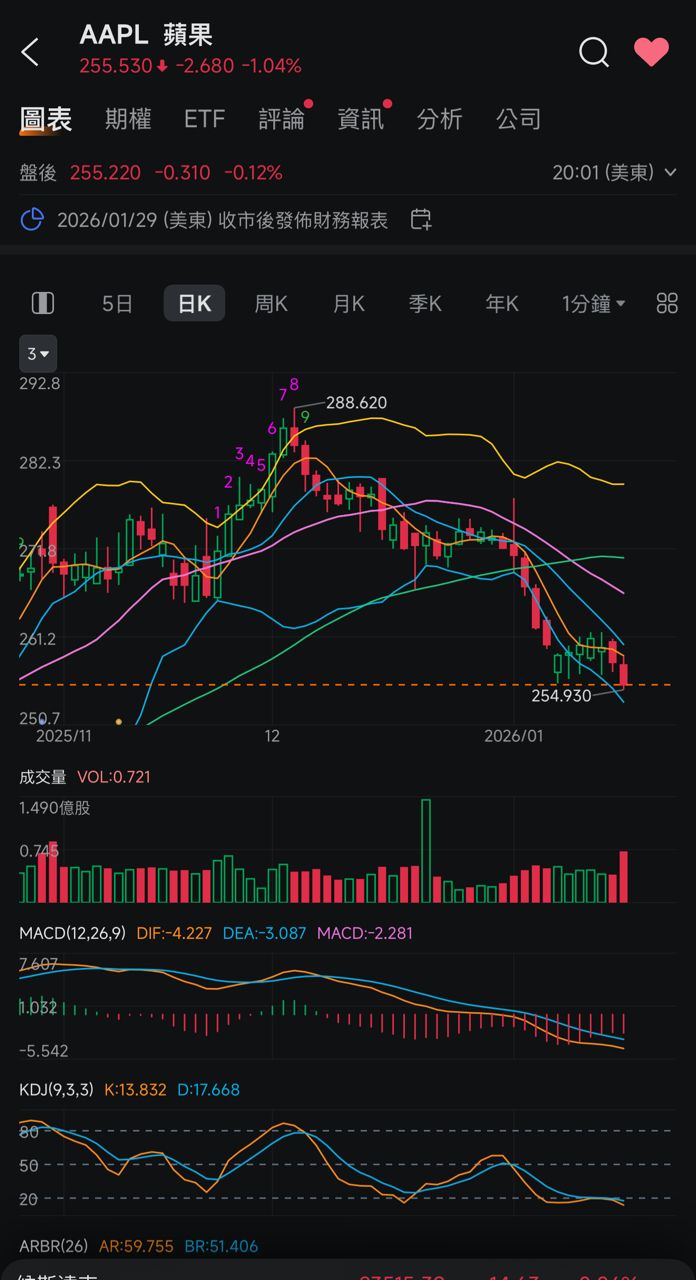Toggle the heart favorite icon
This screenshot has width=696, height=1280.
pyautogui.click(x=651, y=52)
